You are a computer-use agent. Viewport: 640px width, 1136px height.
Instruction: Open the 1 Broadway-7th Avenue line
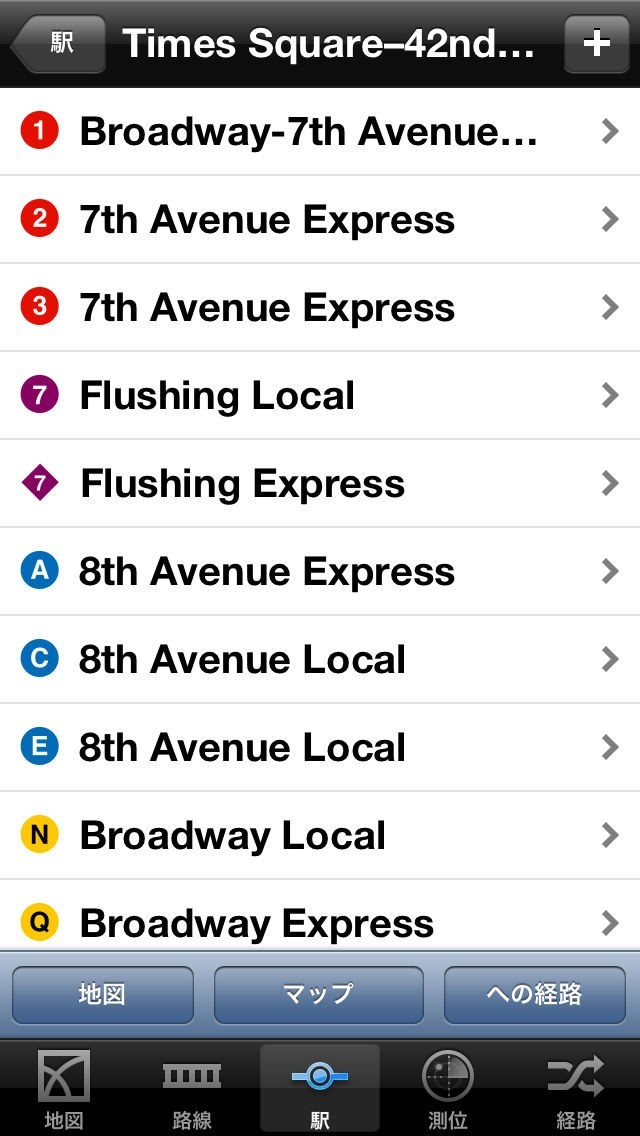[x=320, y=131]
